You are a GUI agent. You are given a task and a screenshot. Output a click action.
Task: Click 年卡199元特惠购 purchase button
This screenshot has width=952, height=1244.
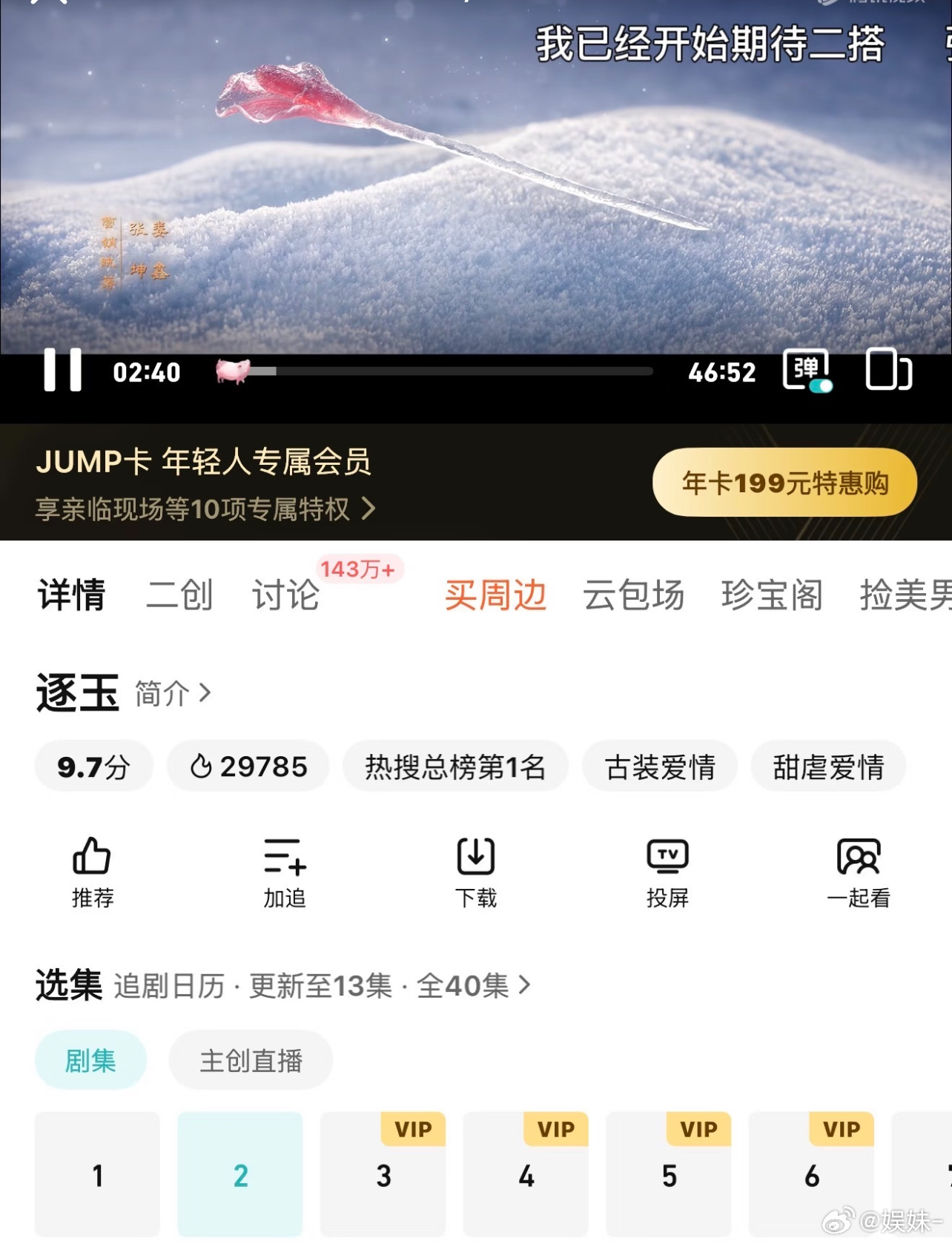[784, 482]
